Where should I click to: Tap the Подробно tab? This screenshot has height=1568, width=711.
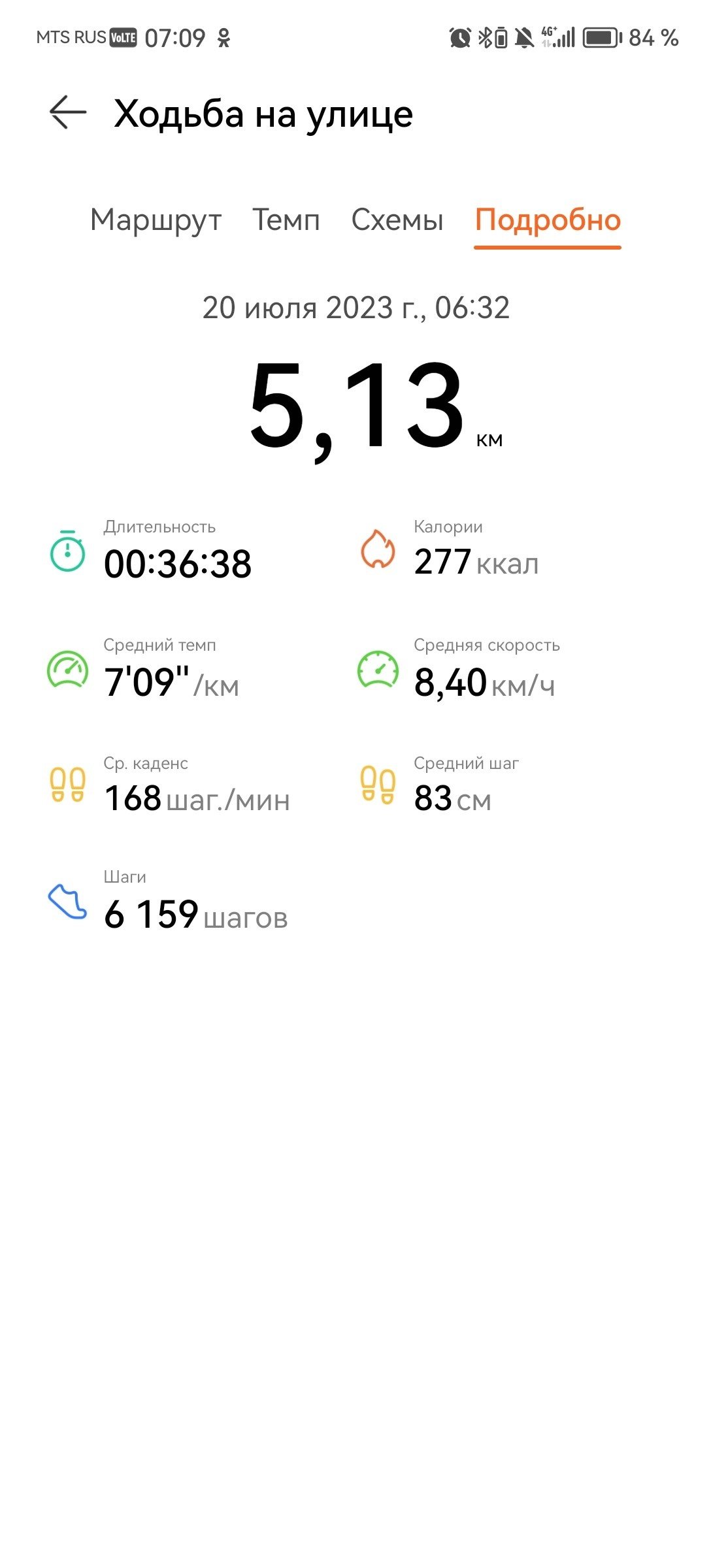(548, 221)
